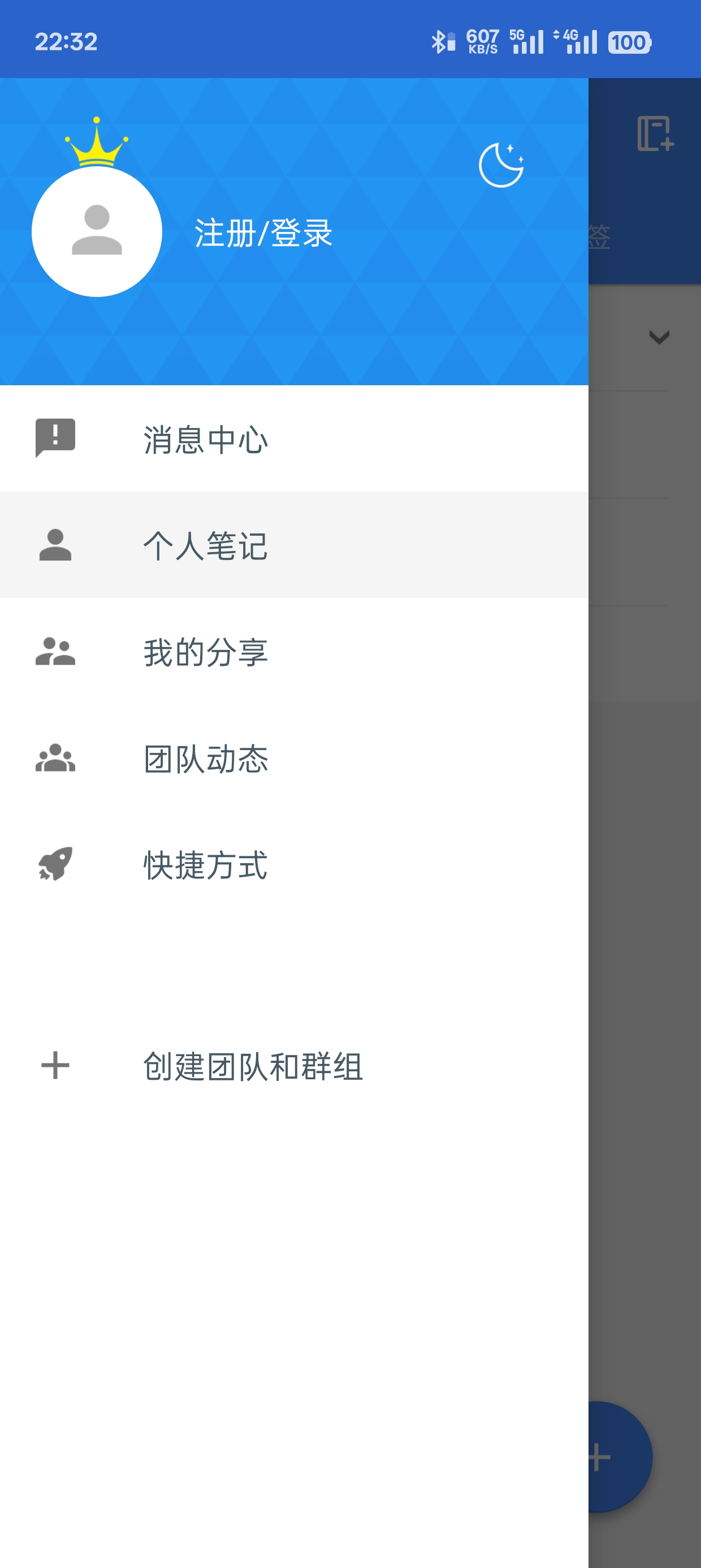Open 消息中心 from the drawer
This screenshot has height=1568, width=701.
tap(206, 438)
